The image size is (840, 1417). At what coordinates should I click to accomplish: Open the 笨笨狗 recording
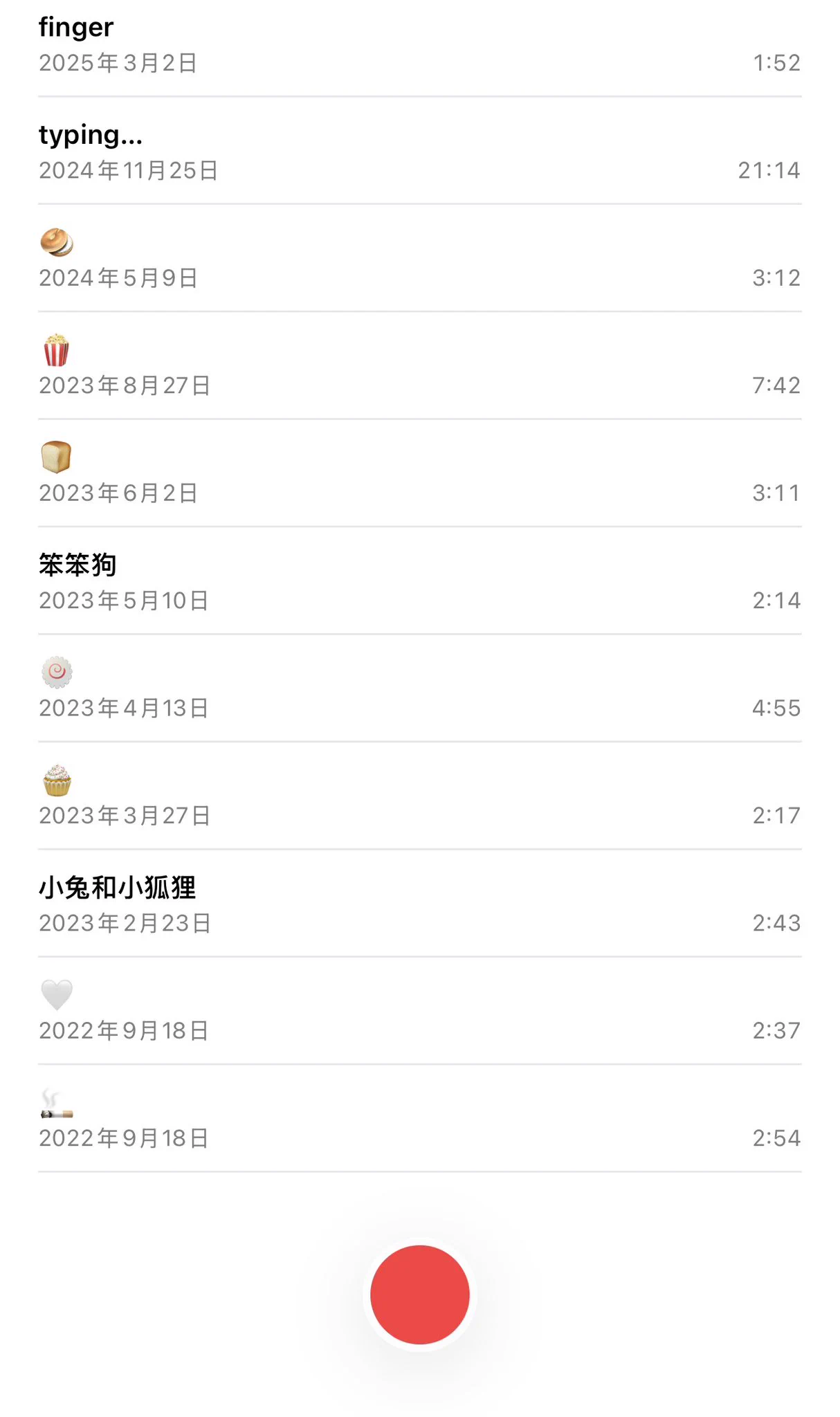point(419,582)
